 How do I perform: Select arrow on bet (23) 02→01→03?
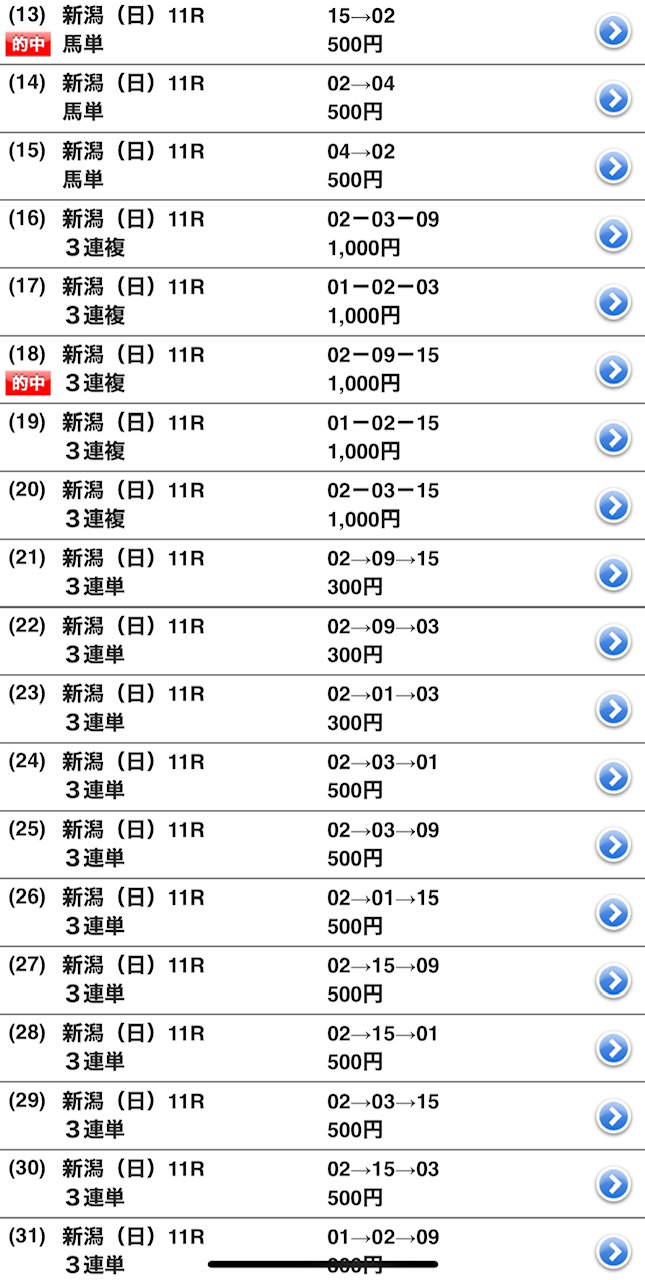tap(613, 709)
